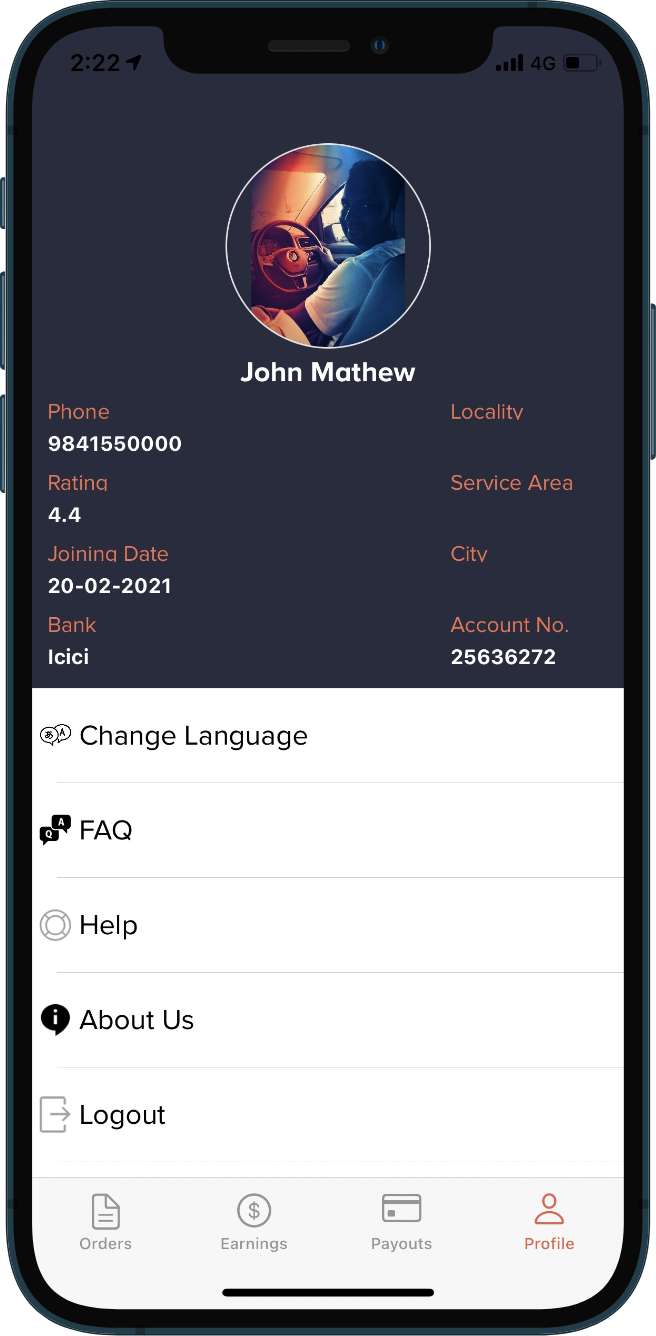View the About Us page
The image size is (656, 1336).
(328, 1020)
